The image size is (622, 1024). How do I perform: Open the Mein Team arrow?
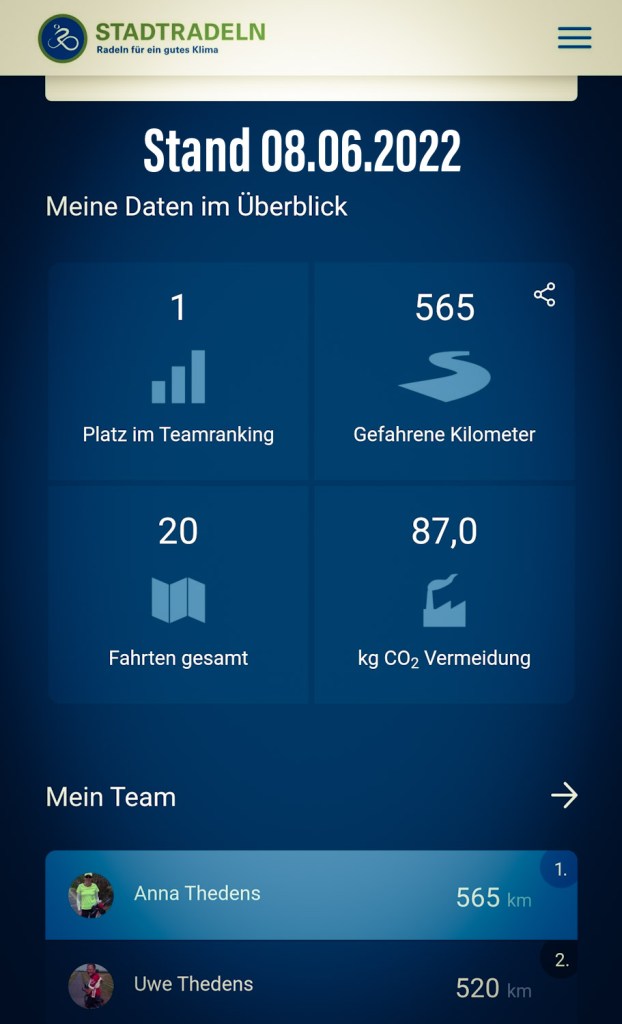(x=564, y=796)
